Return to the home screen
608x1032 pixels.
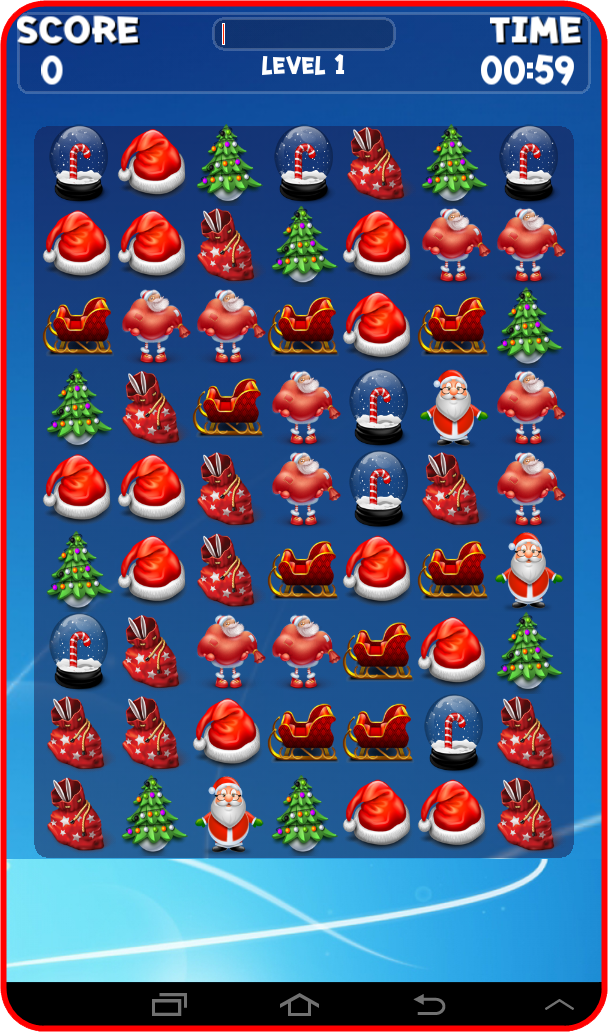click(299, 1004)
